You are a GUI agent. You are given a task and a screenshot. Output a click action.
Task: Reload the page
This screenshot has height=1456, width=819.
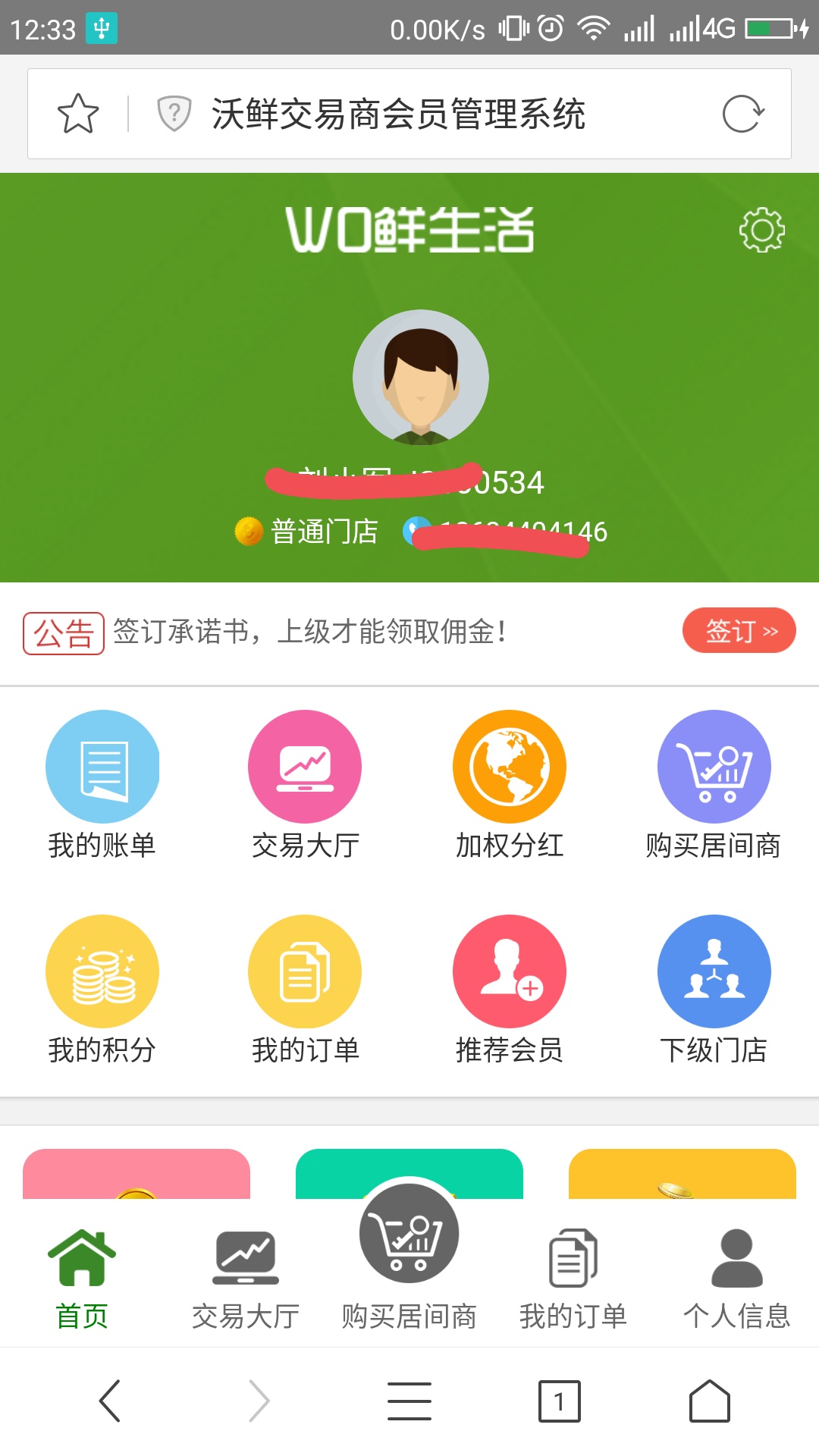(742, 114)
